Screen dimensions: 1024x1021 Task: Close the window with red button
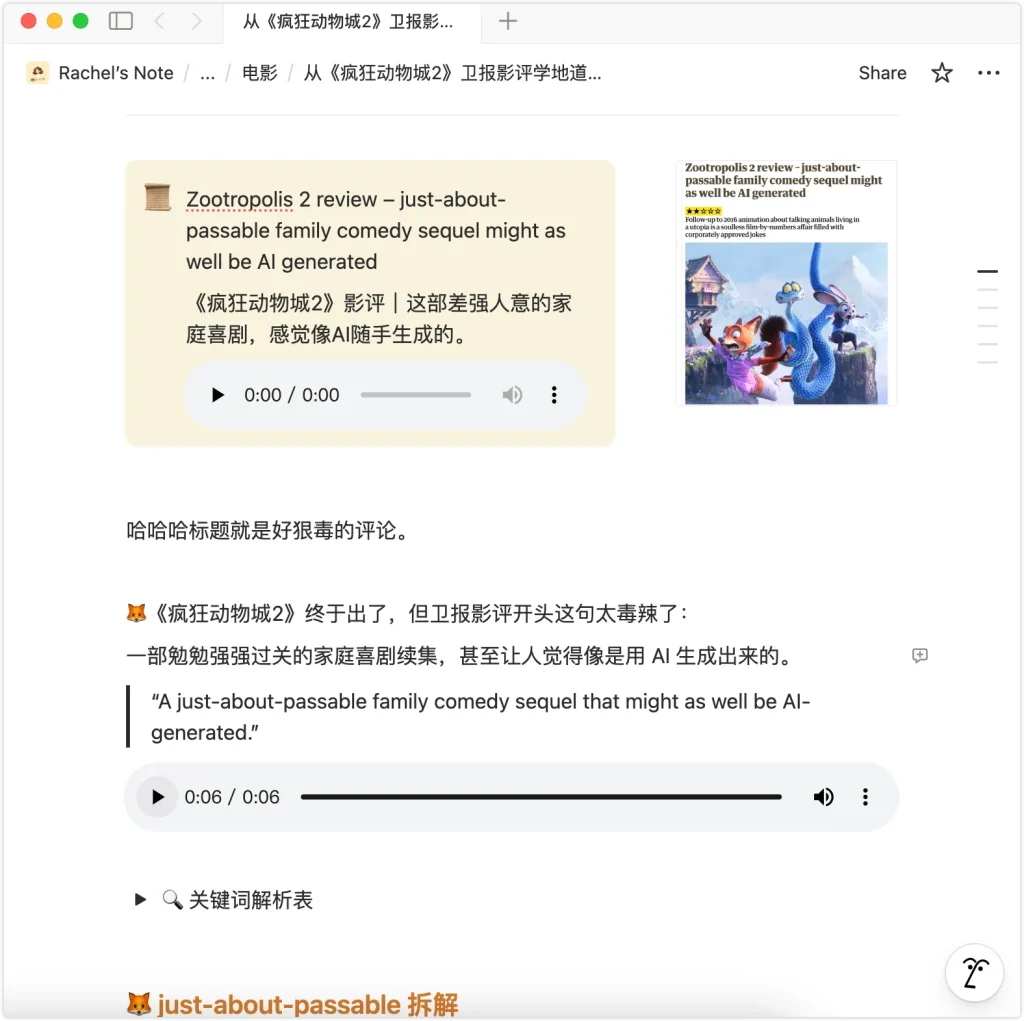(28, 21)
